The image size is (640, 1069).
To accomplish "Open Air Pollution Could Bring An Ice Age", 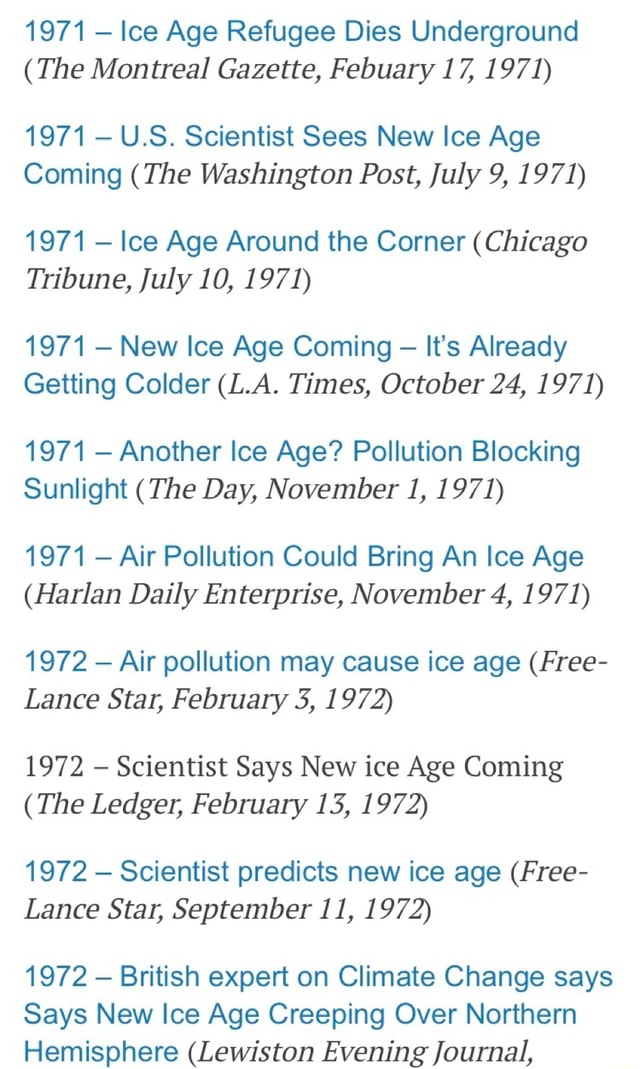I will [x=302, y=557].
